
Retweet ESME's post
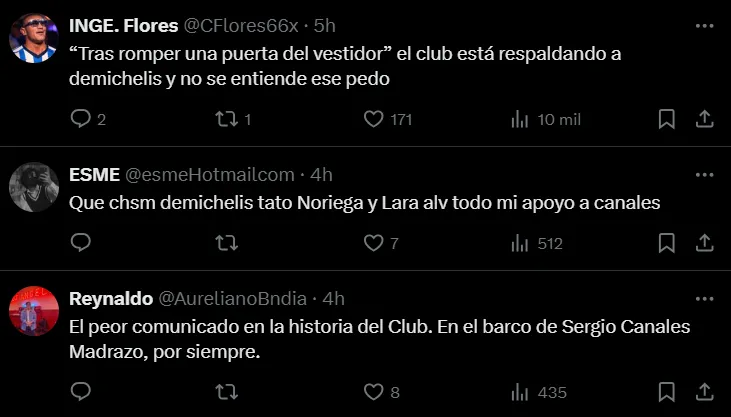(228, 243)
